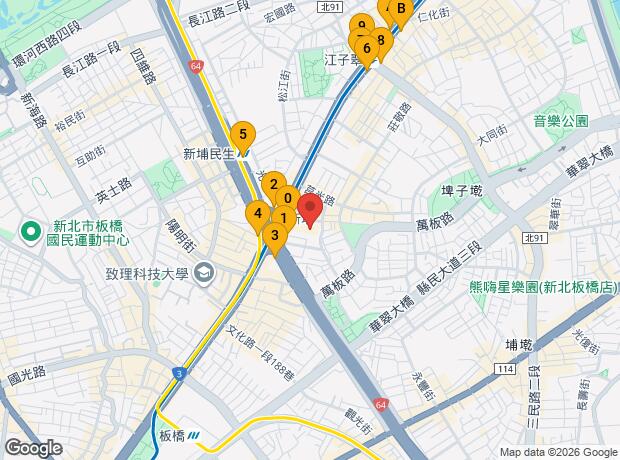Tap the orange marker labeled 2
Screen dimensions: 620x460
pyautogui.click(x=274, y=185)
